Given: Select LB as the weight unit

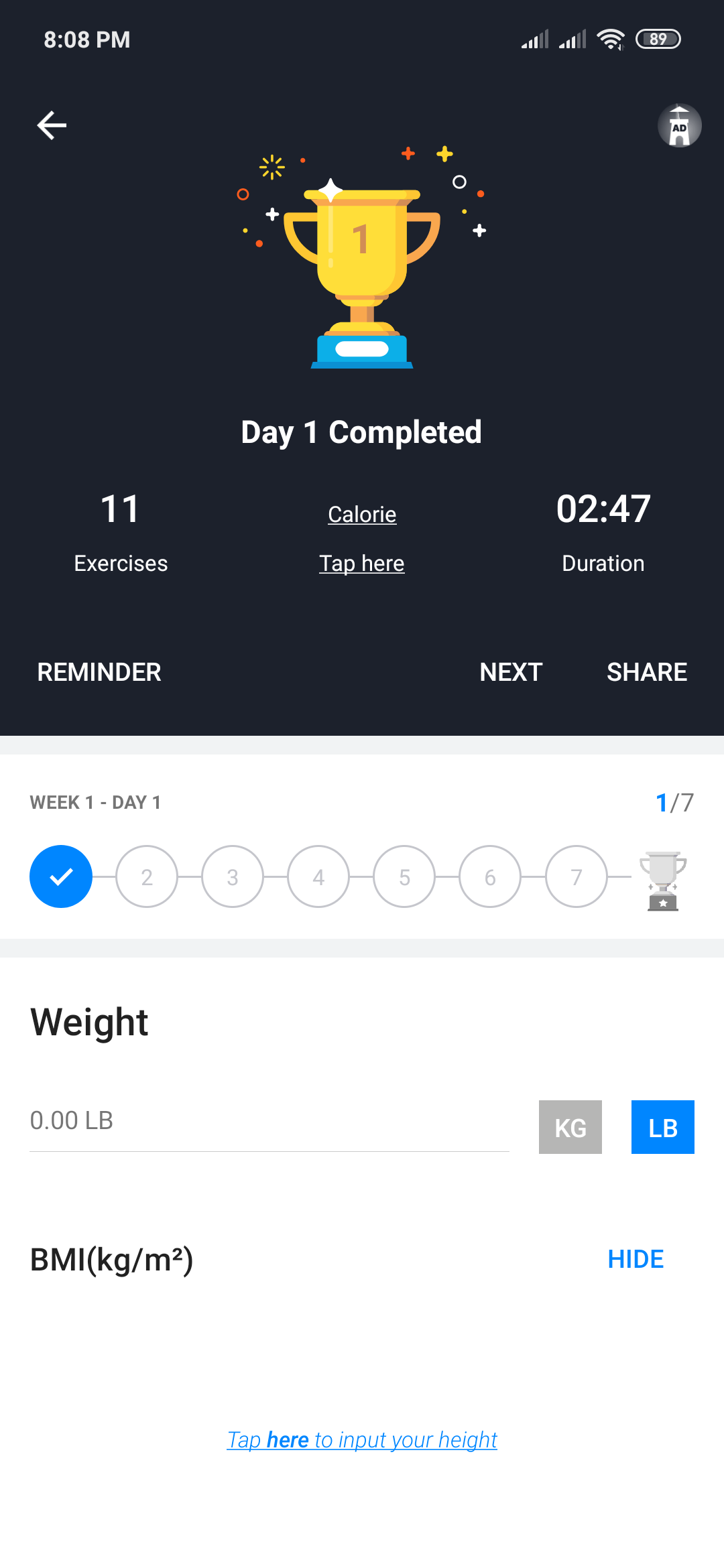Looking at the screenshot, I should point(662,1127).
